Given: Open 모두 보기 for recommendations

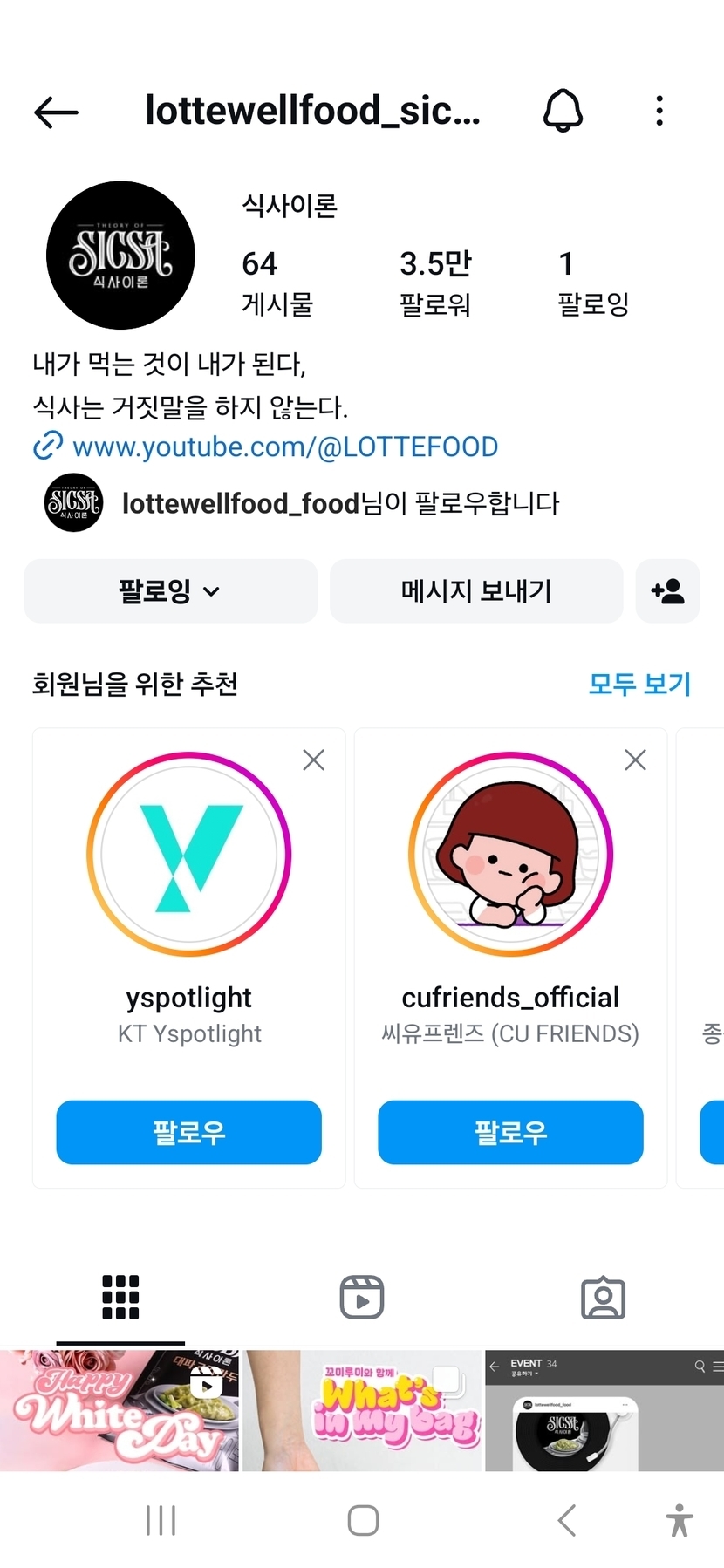Looking at the screenshot, I should pyautogui.click(x=639, y=684).
